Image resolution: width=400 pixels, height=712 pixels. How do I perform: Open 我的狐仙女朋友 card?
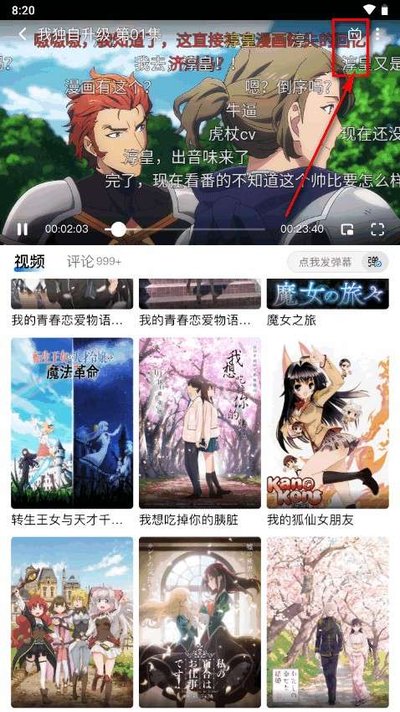[x=327, y=432]
